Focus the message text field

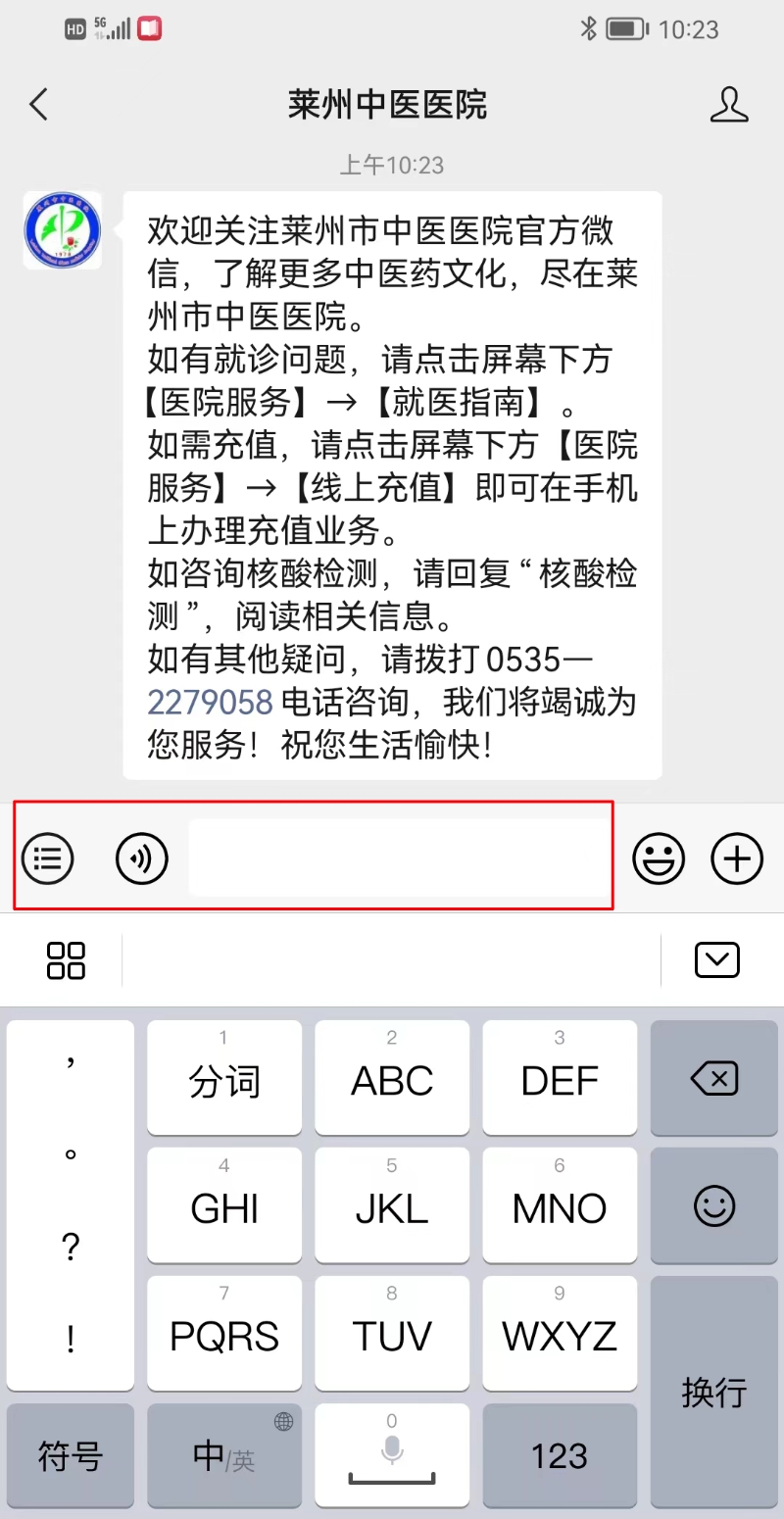(x=399, y=857)
